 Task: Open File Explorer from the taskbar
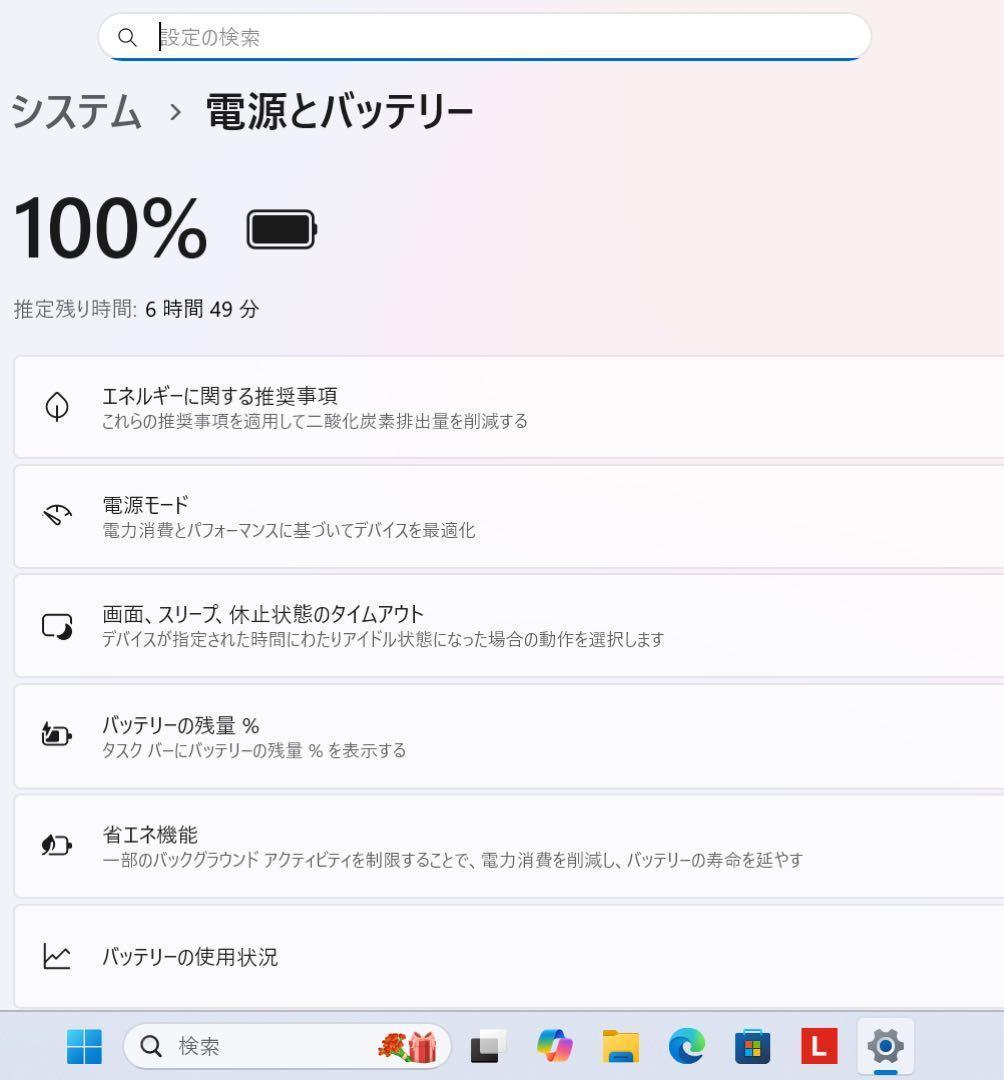[619, 1047]
